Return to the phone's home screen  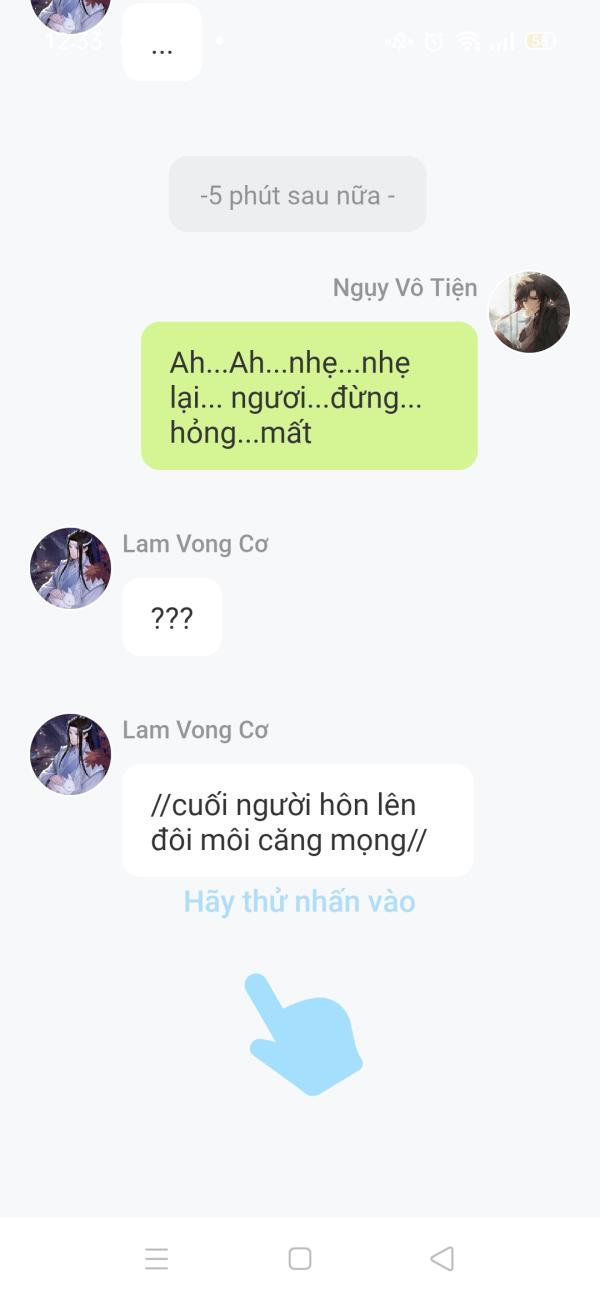pyautogui.click(x=300, y=1258)
